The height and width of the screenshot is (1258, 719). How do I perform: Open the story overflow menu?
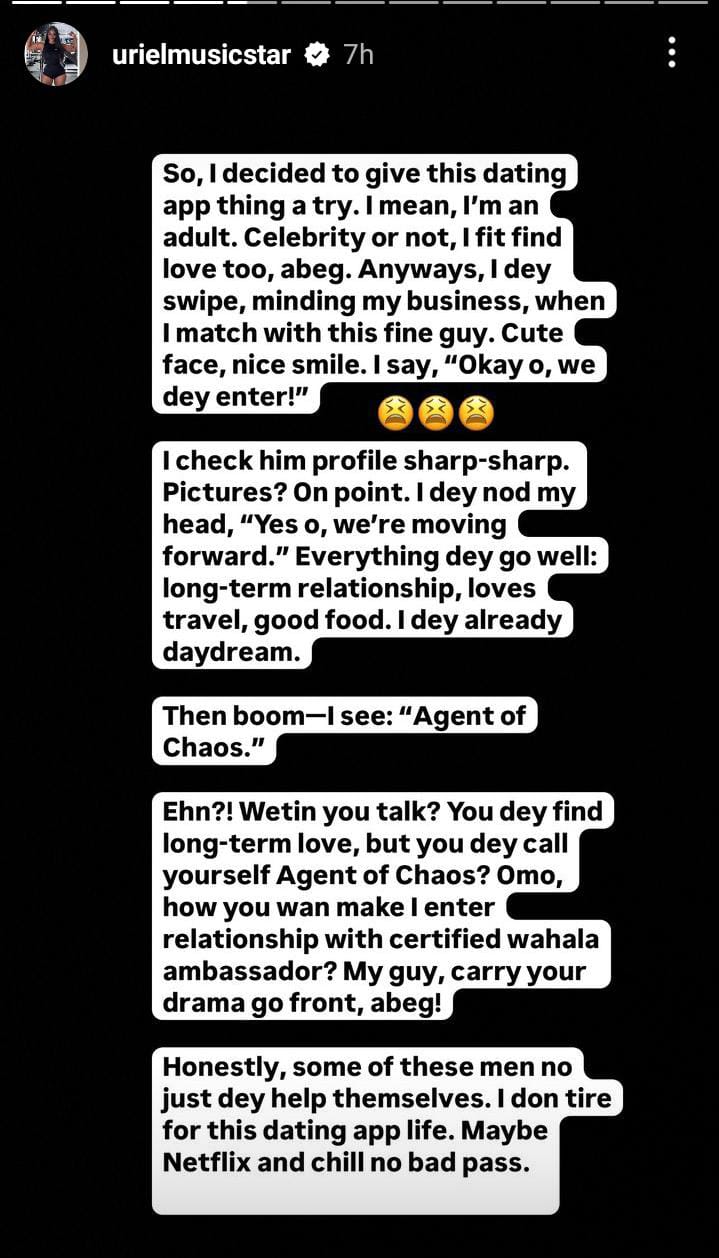(672, 53)
